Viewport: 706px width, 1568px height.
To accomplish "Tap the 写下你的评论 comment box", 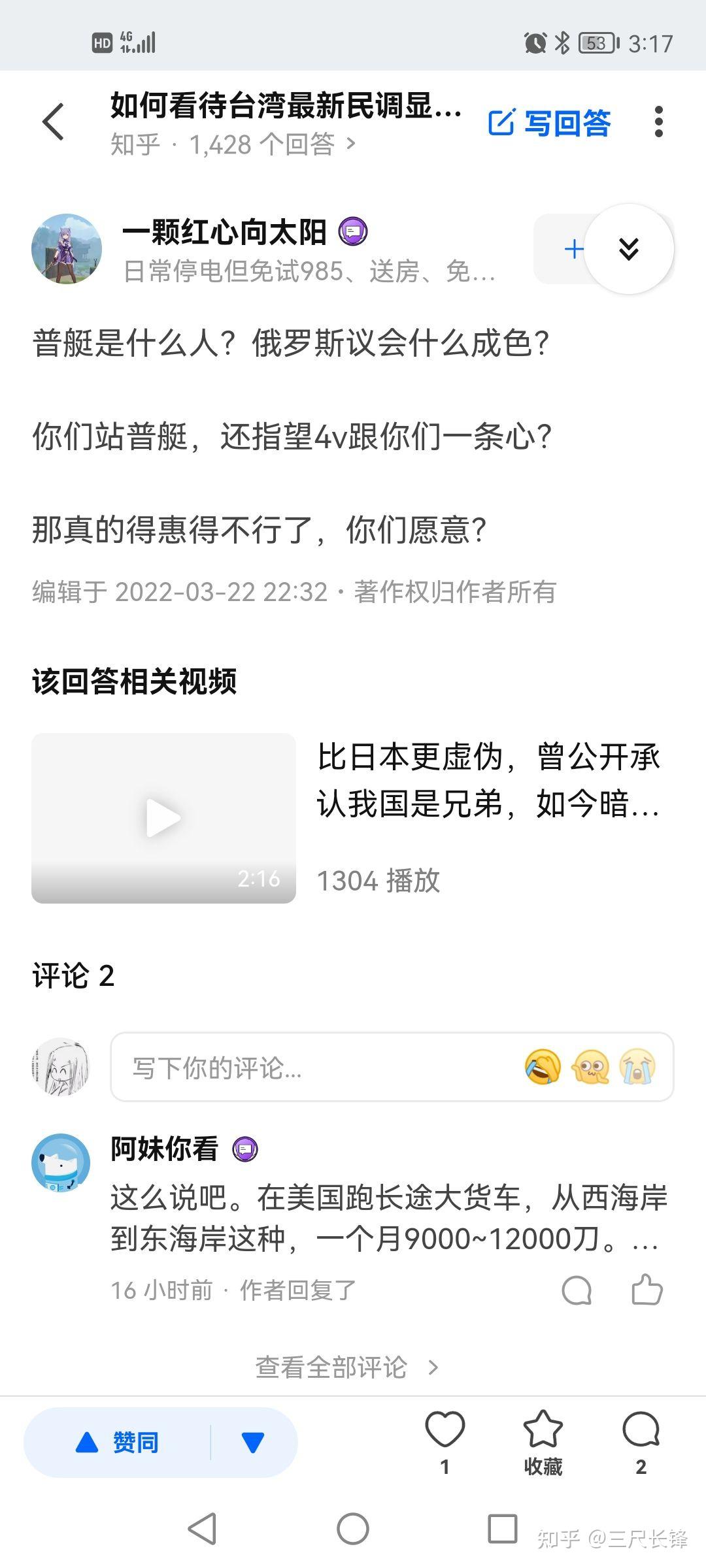I will point(314,1068).
